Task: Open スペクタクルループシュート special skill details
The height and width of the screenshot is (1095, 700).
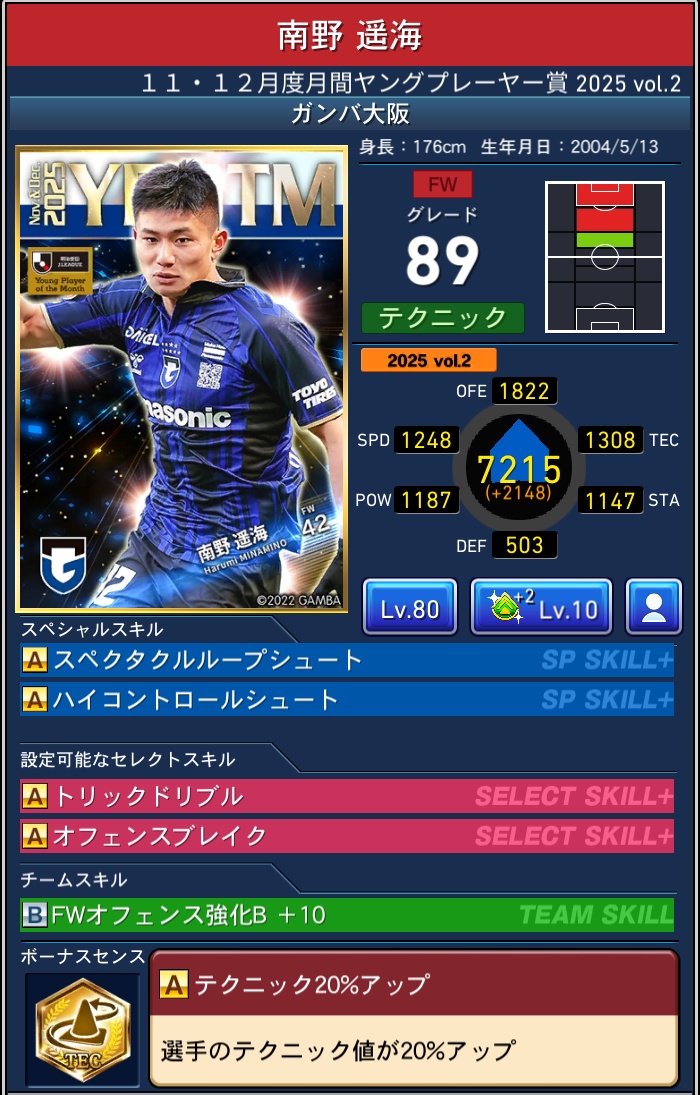Action: point(346,660)
